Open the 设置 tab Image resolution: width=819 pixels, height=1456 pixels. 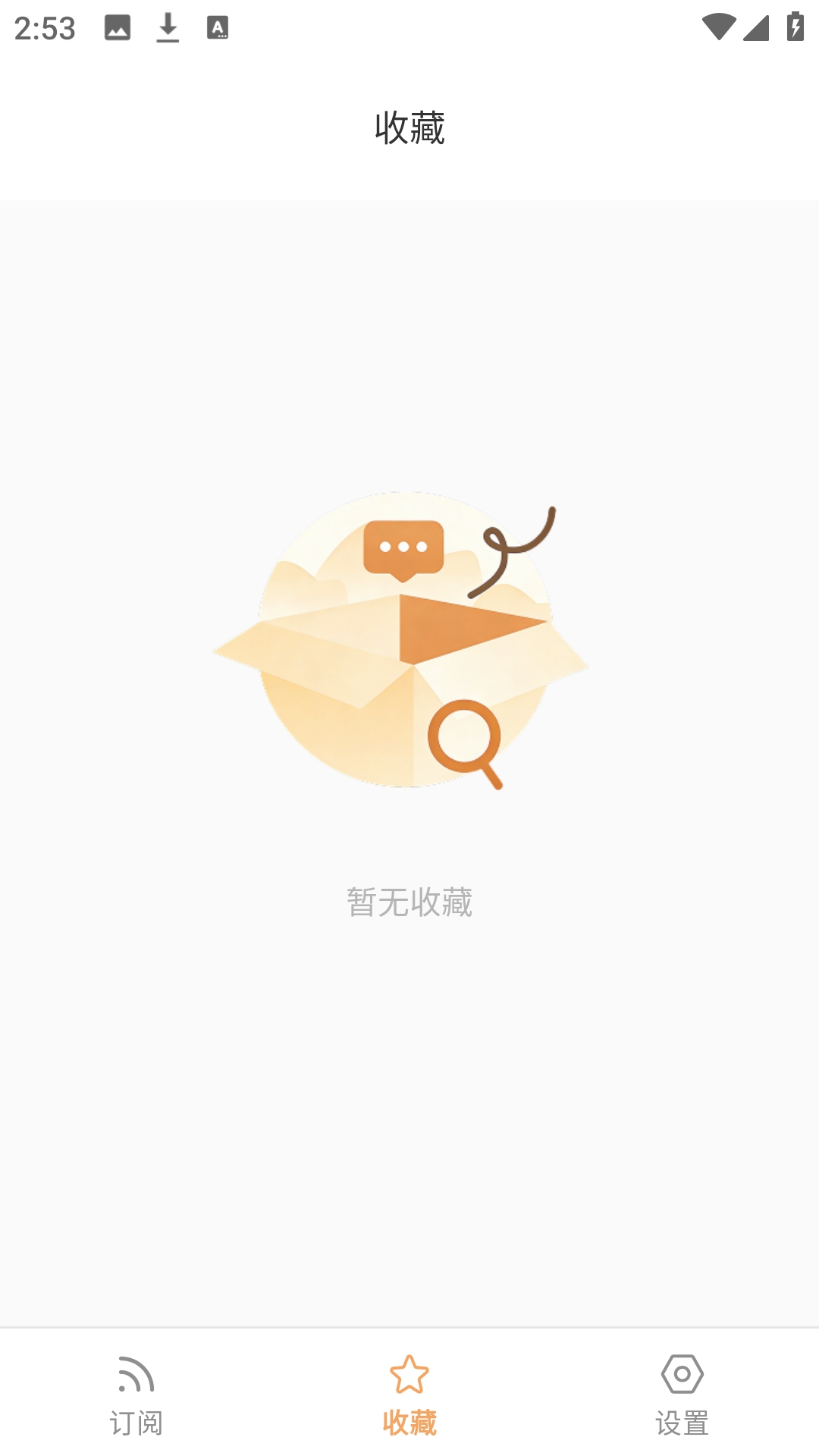point(682,1394)
